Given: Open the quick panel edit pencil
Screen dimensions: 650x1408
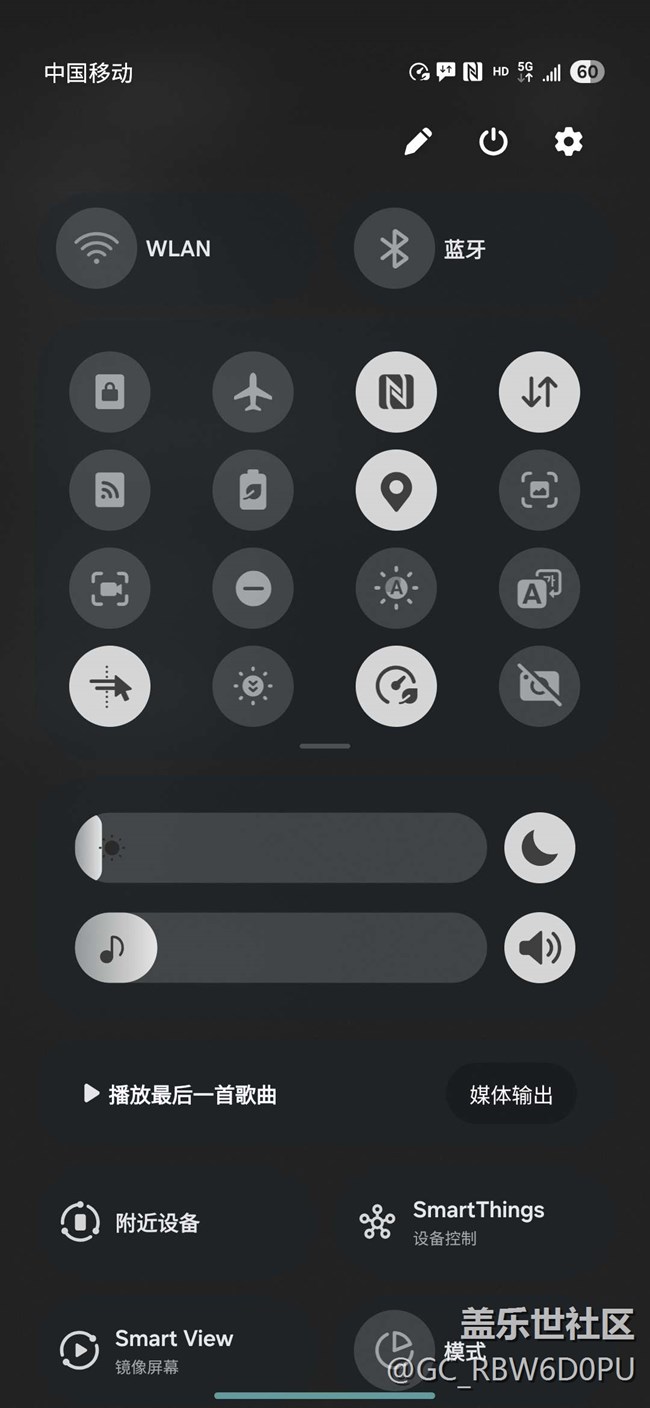Looking at the screenshot, I should click(x=418, y=142).
